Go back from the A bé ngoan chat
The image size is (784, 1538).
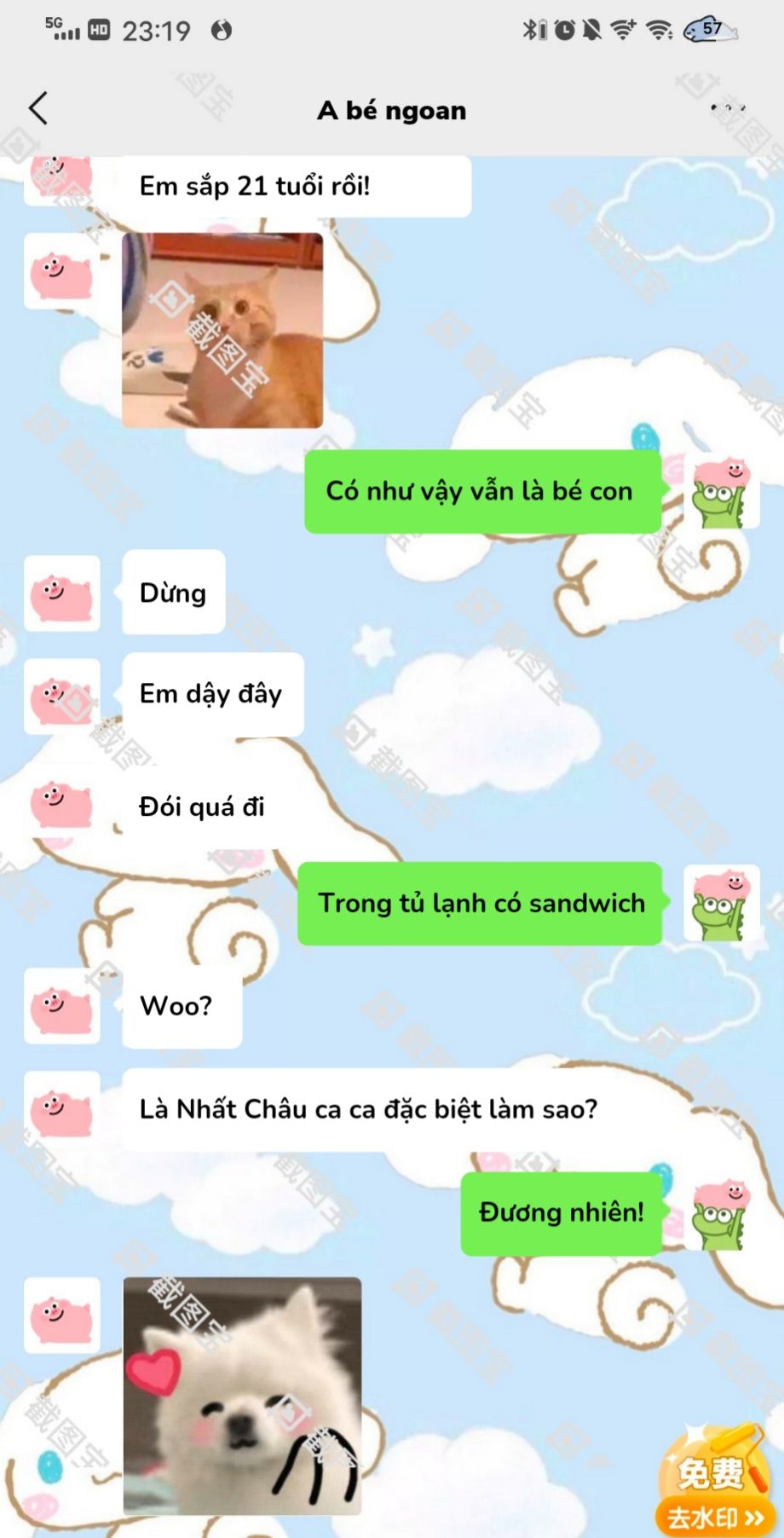coord(38,109)
